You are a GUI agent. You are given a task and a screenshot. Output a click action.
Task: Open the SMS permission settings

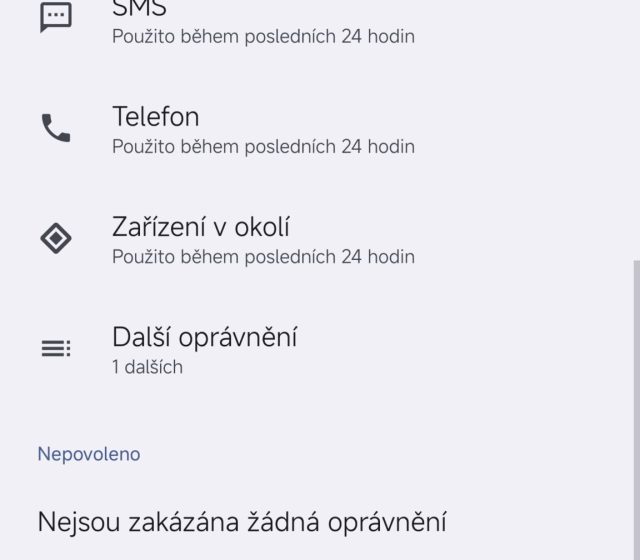262,22
